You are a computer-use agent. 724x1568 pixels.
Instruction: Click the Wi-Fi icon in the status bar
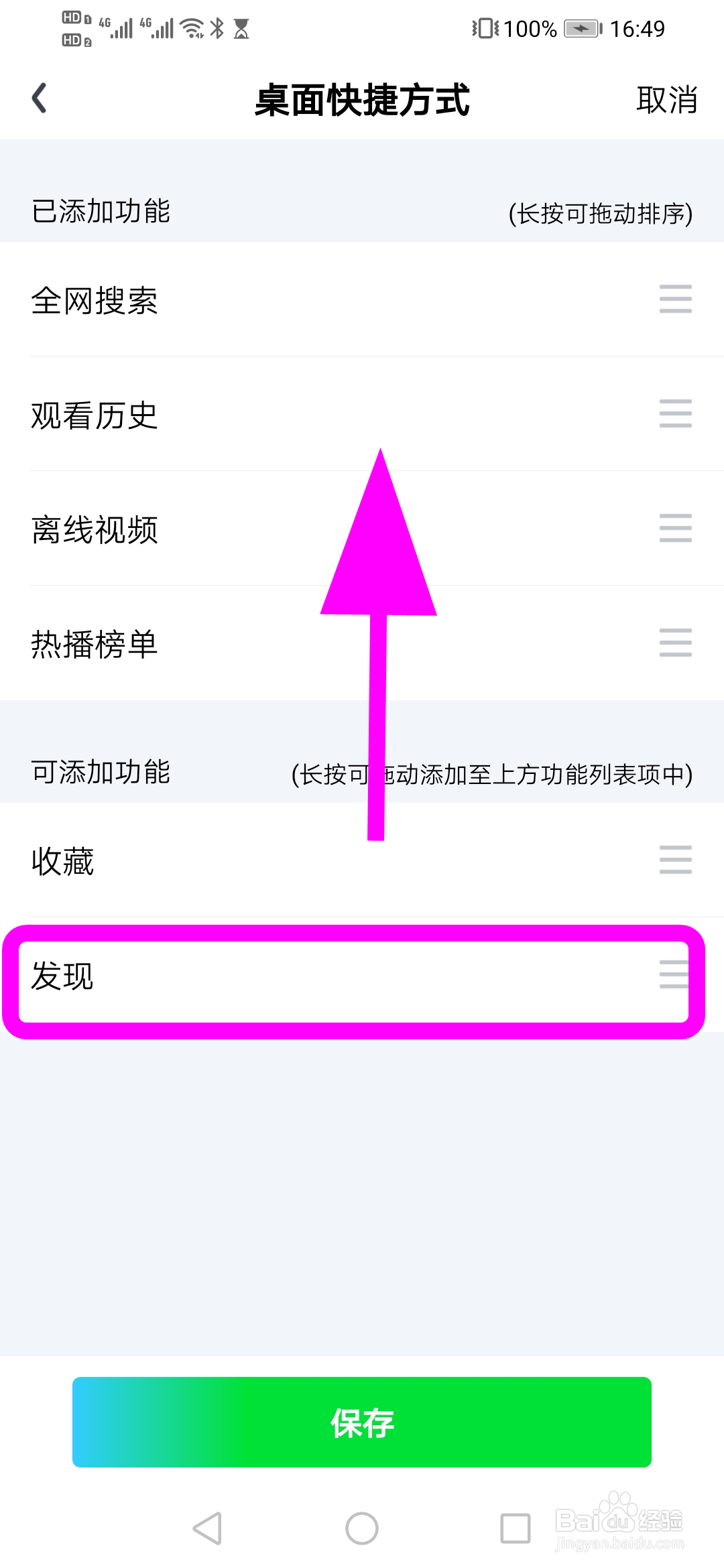pos(192,28)
